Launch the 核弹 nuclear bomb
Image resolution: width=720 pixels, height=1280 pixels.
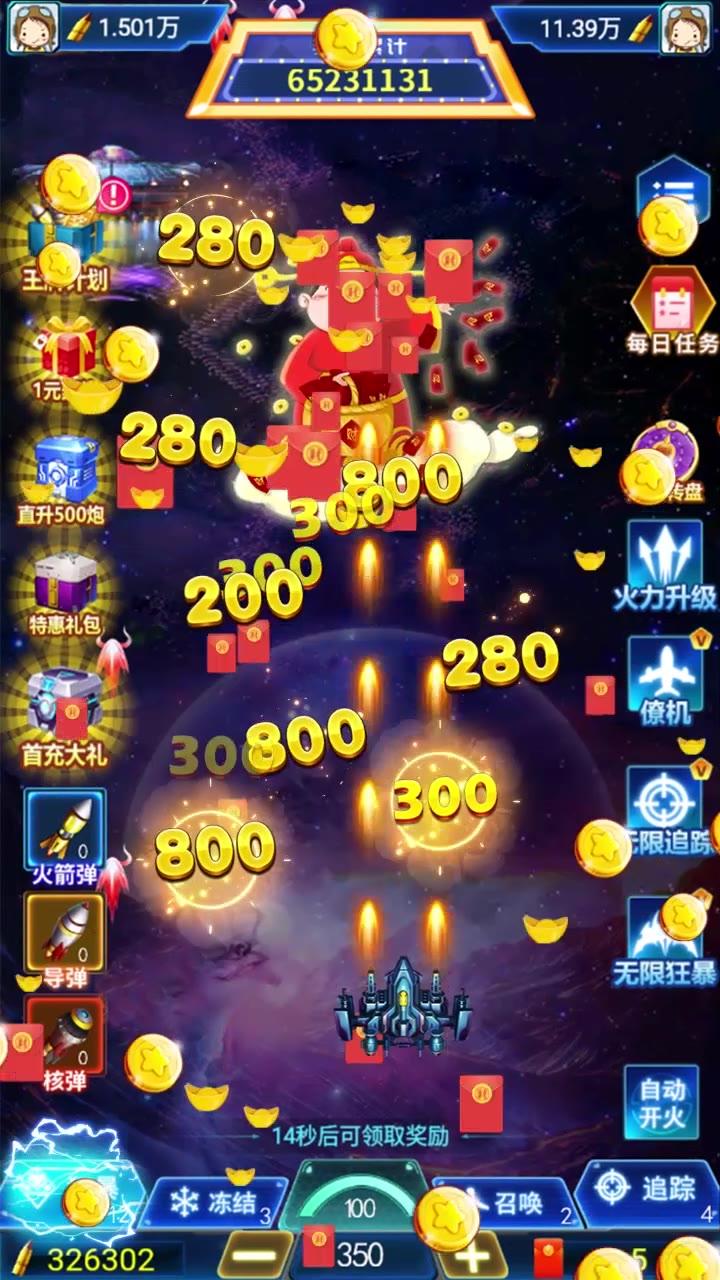tap(65, 1040)
